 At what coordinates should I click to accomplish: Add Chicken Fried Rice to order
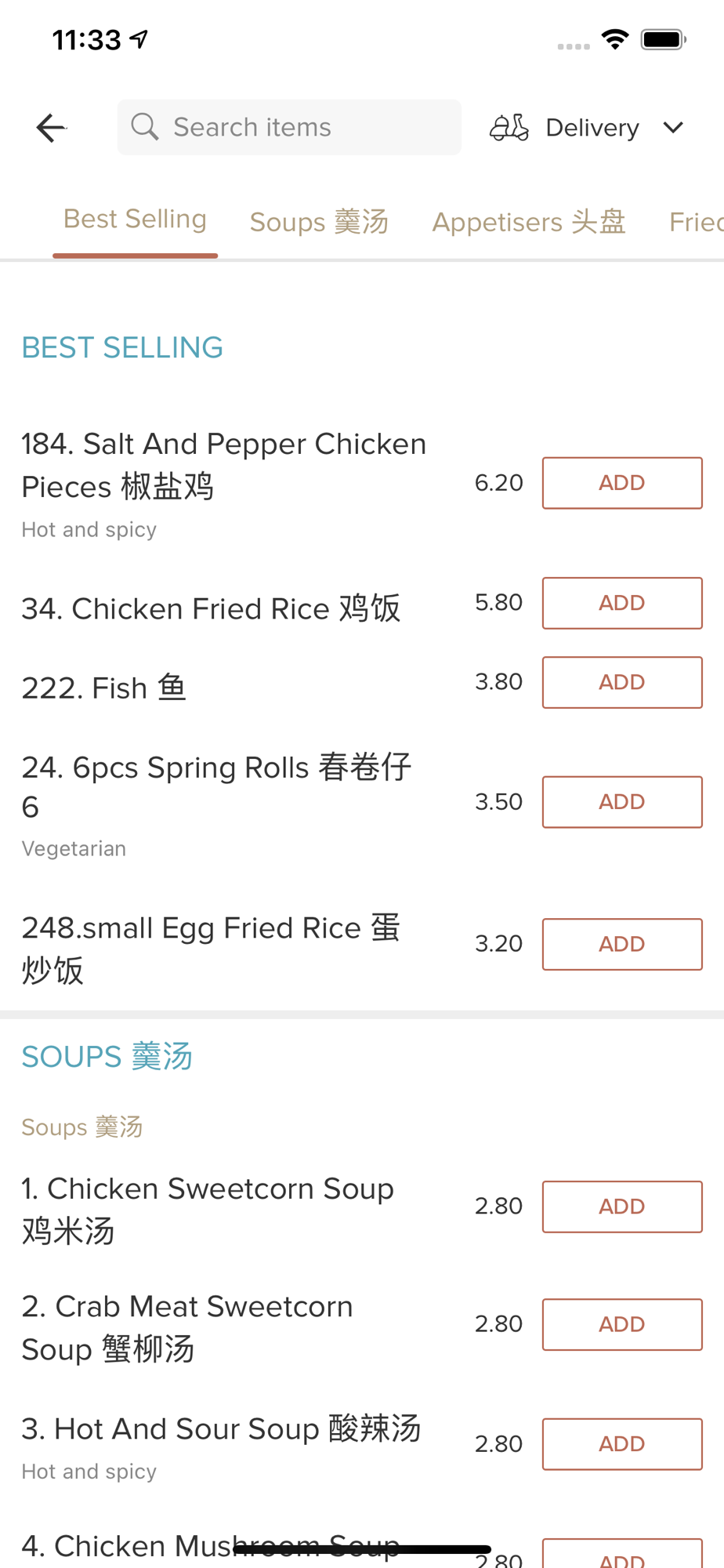click(622, 603)
